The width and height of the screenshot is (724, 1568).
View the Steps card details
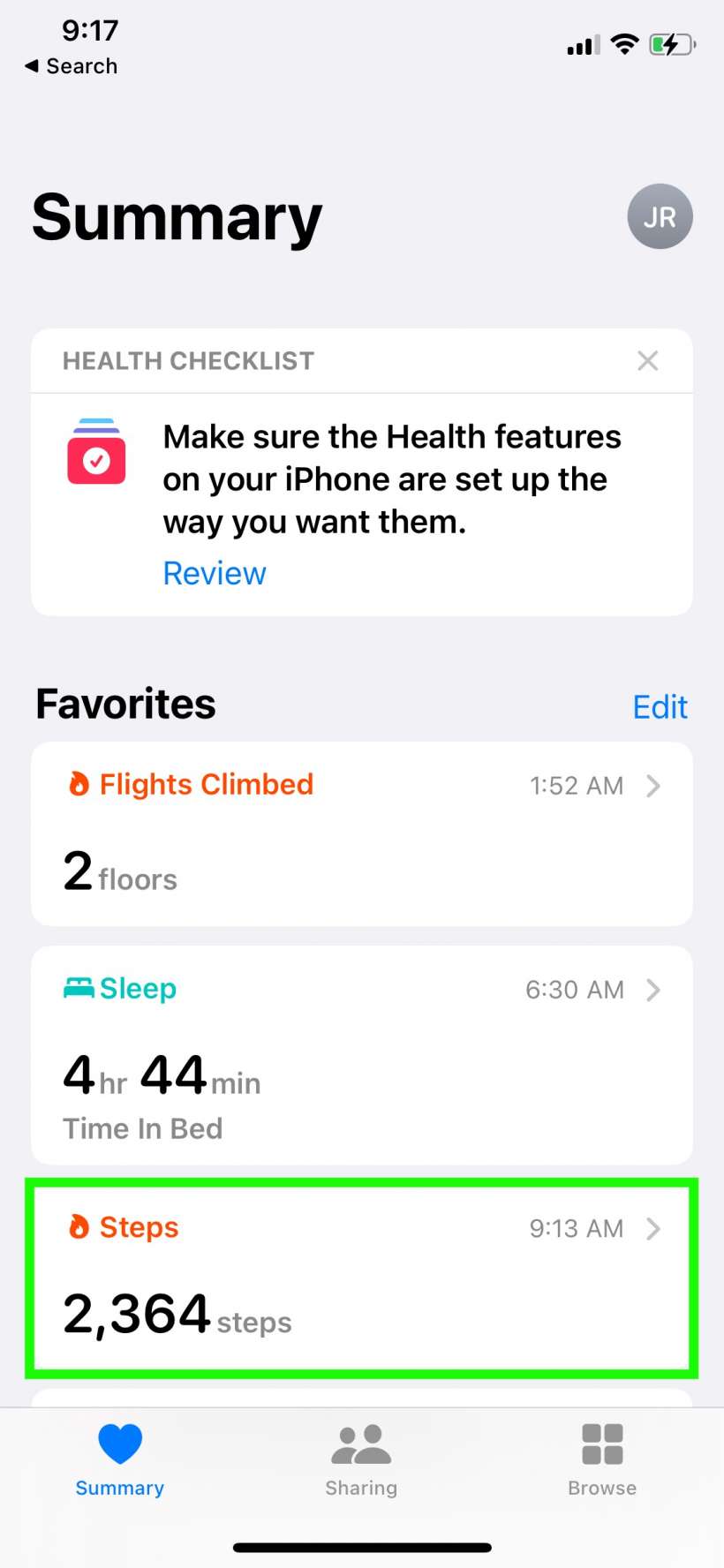point(362,1277)
